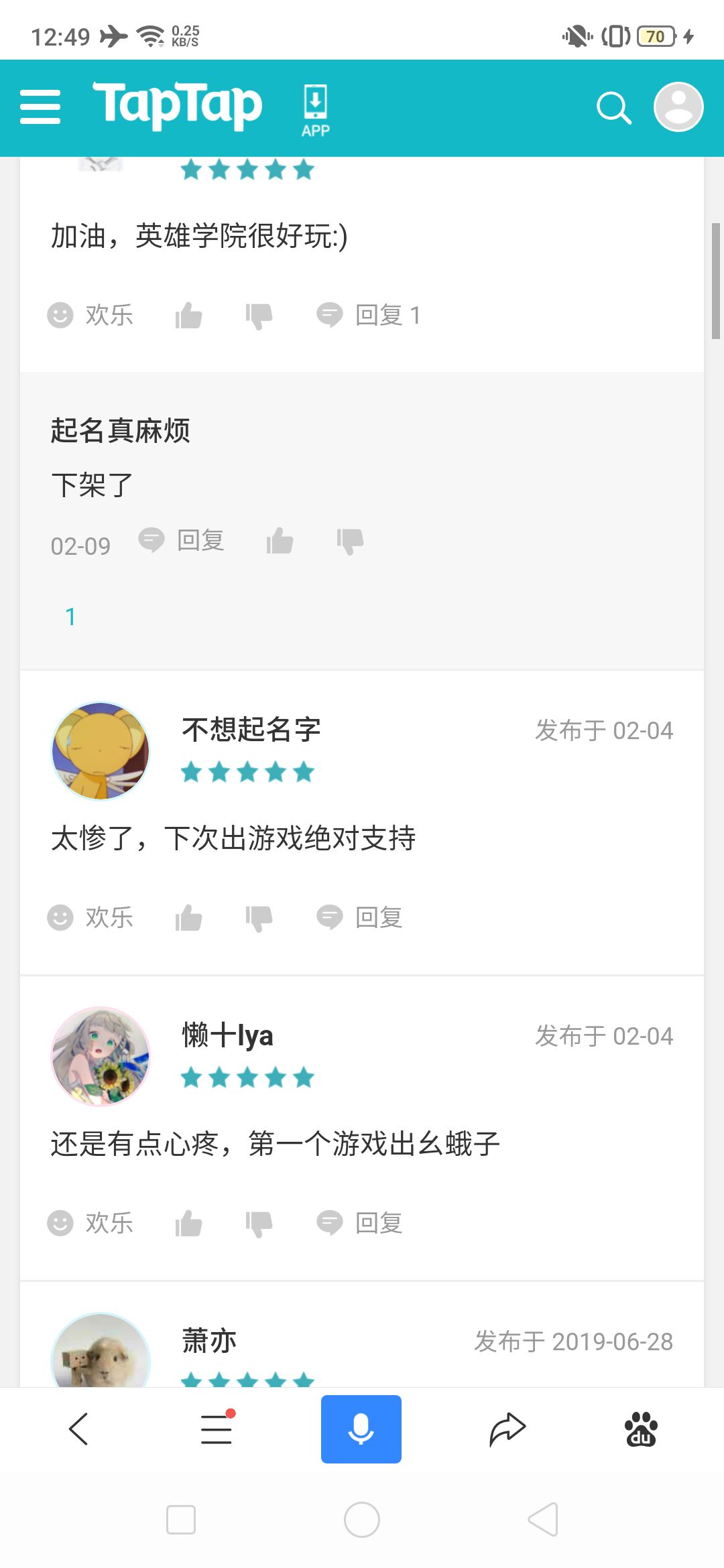Open the user profile avatar in top bar

(x=678, y=107)
